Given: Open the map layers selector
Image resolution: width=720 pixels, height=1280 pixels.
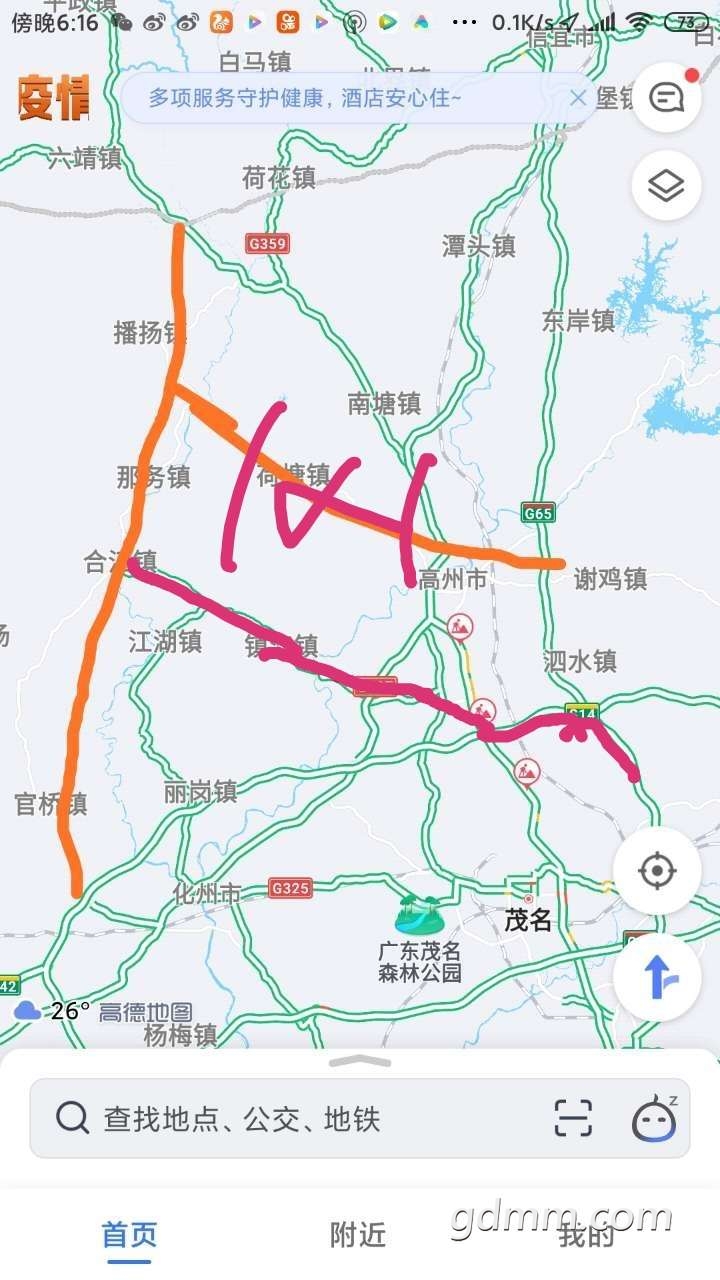Looking at the screenshot, I should pos(666,185).
